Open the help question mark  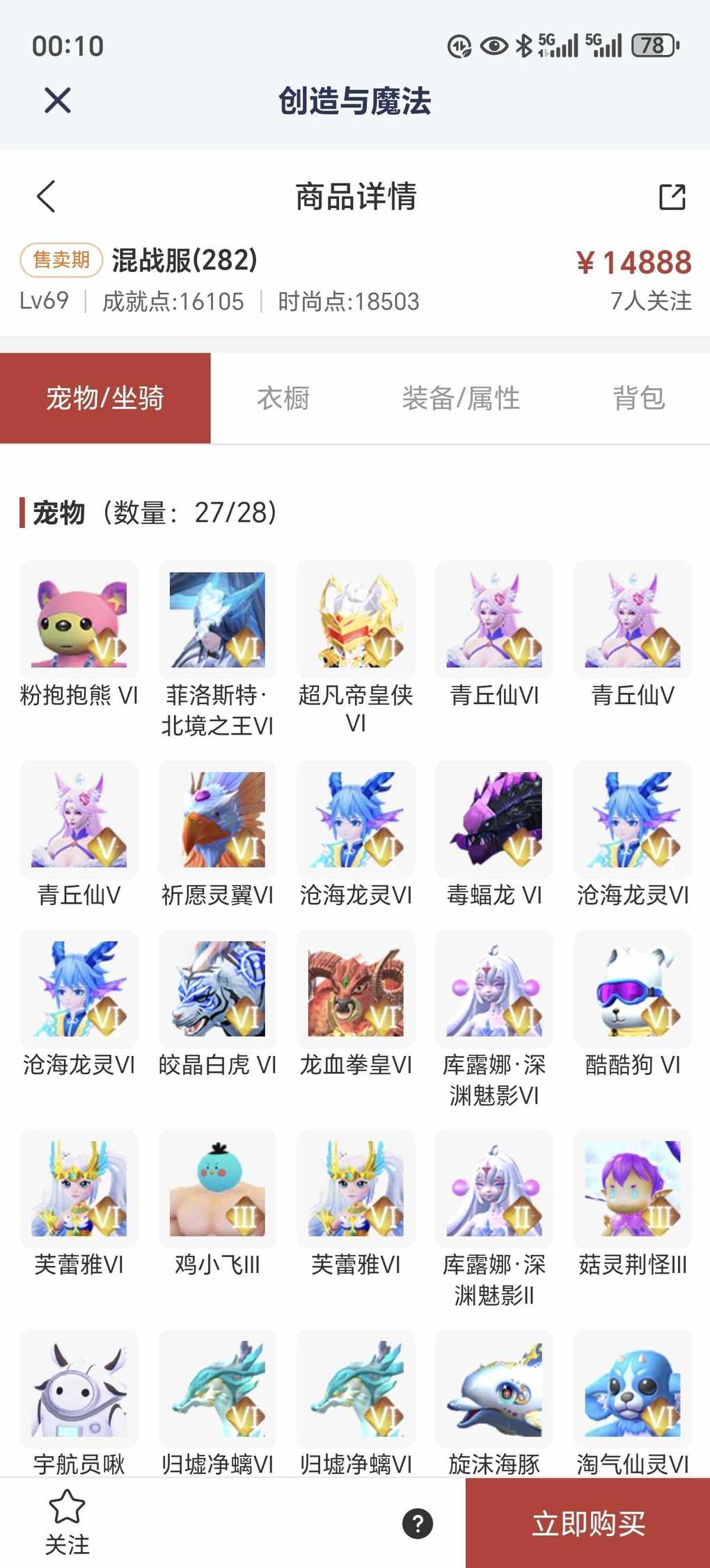[418, 1523]
